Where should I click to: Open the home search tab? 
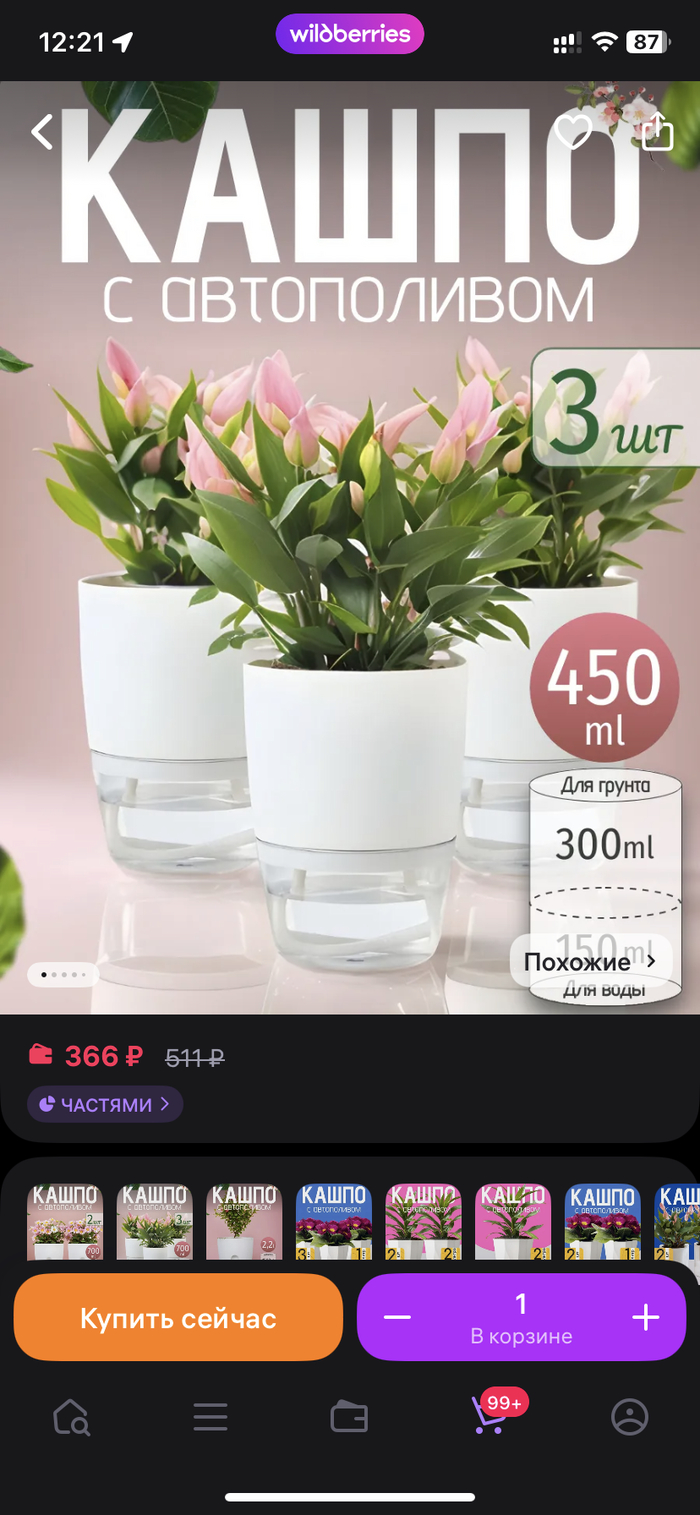71,1417
